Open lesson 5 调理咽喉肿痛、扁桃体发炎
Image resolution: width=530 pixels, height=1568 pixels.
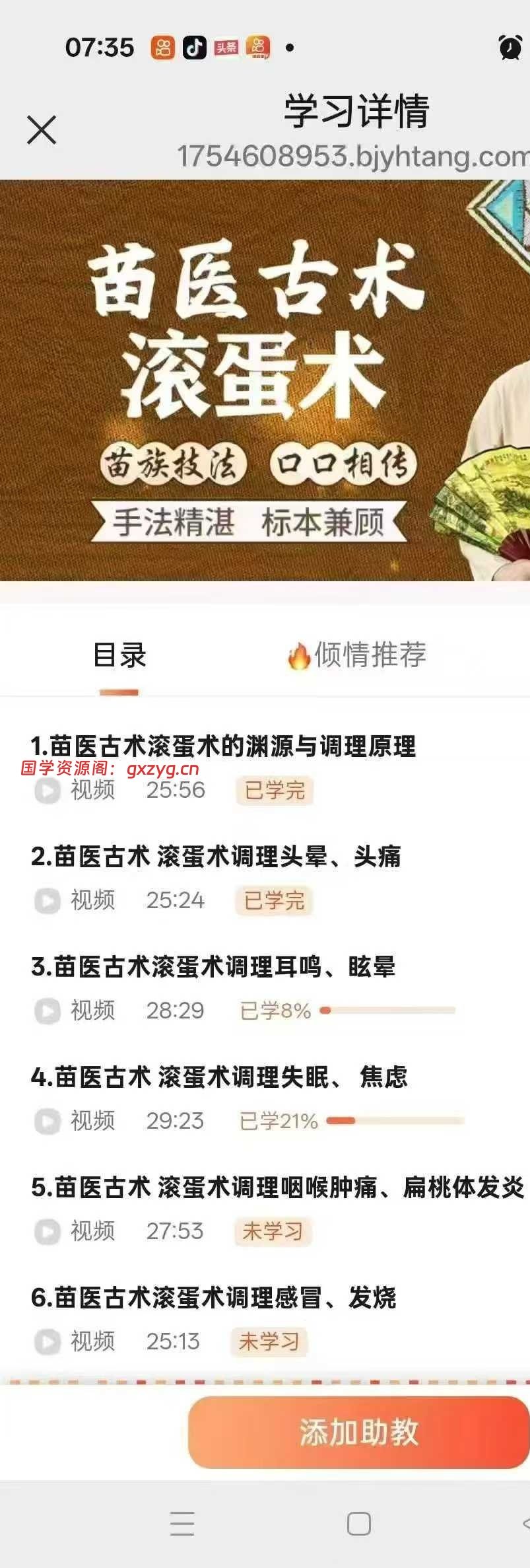pos(277,1188)
